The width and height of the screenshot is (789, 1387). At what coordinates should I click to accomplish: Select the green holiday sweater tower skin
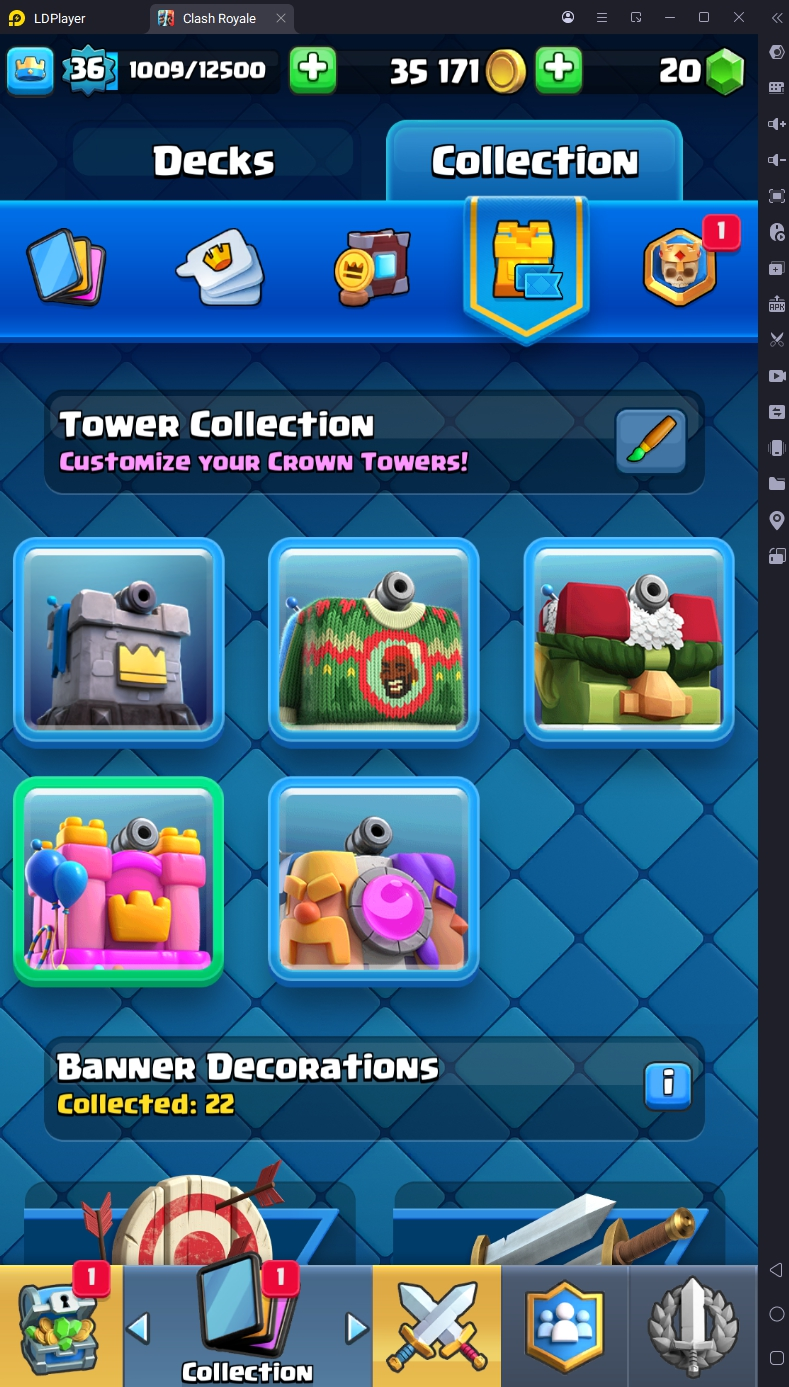coord(374,642)
